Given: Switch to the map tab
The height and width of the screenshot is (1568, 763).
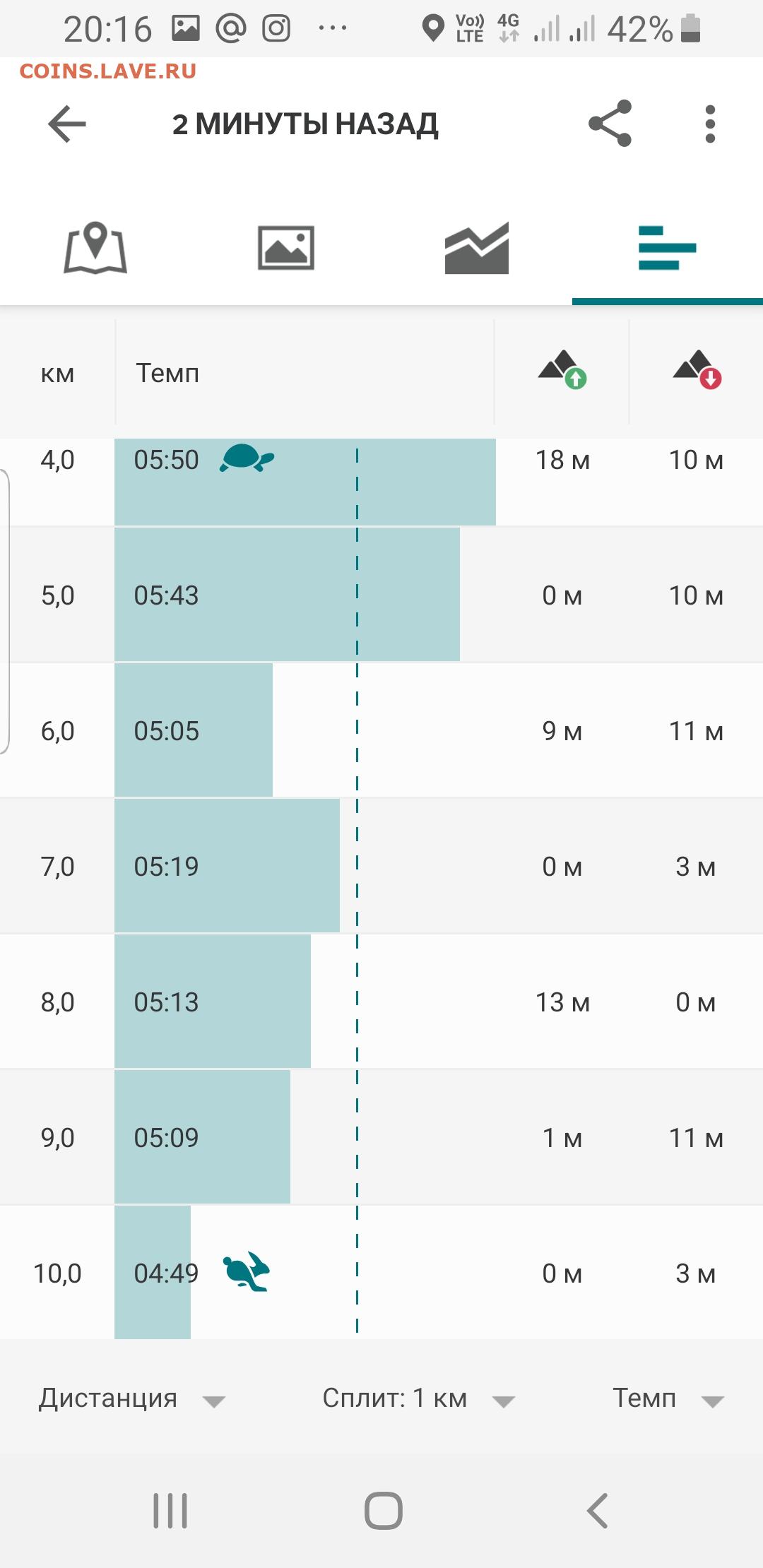Looking at the screenshot, I should point(95,248).
